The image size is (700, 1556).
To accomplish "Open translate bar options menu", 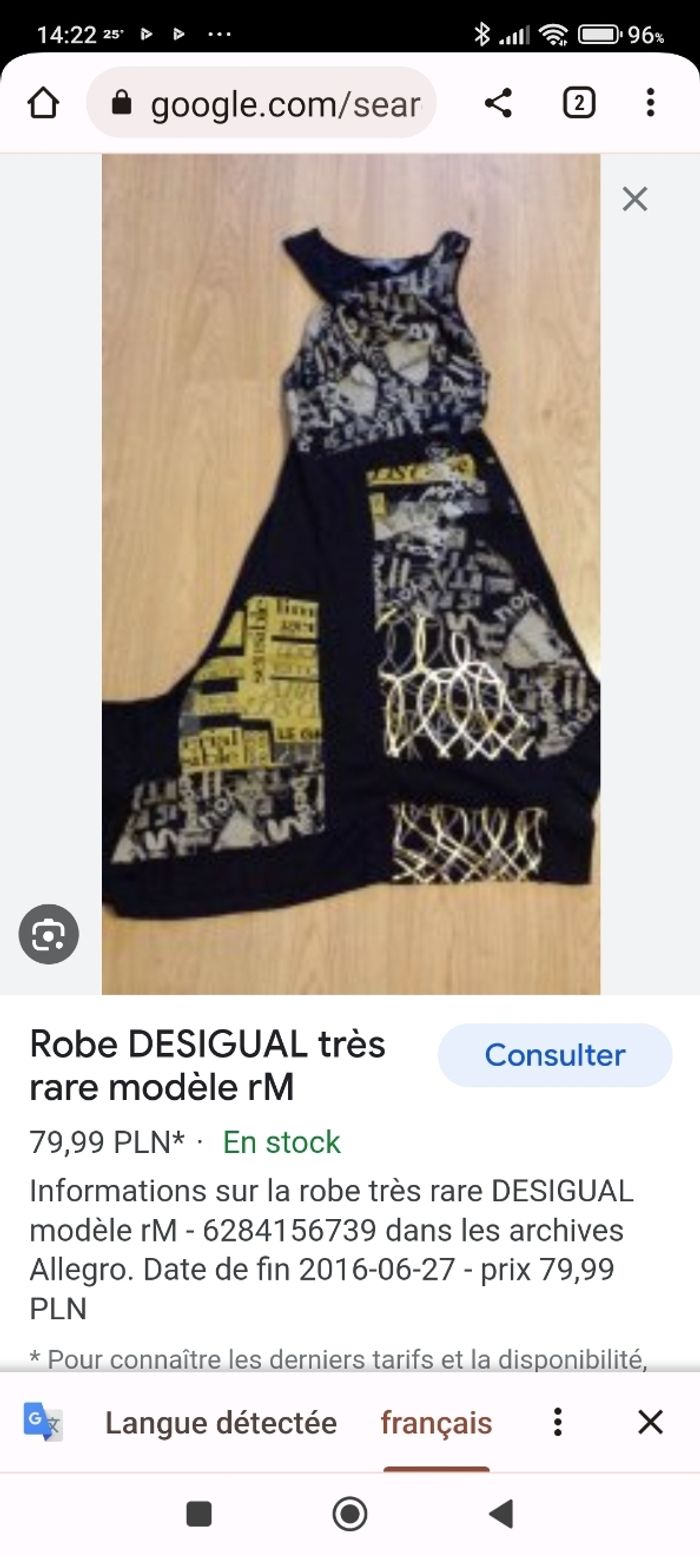I will click(x=558, y=1422).
